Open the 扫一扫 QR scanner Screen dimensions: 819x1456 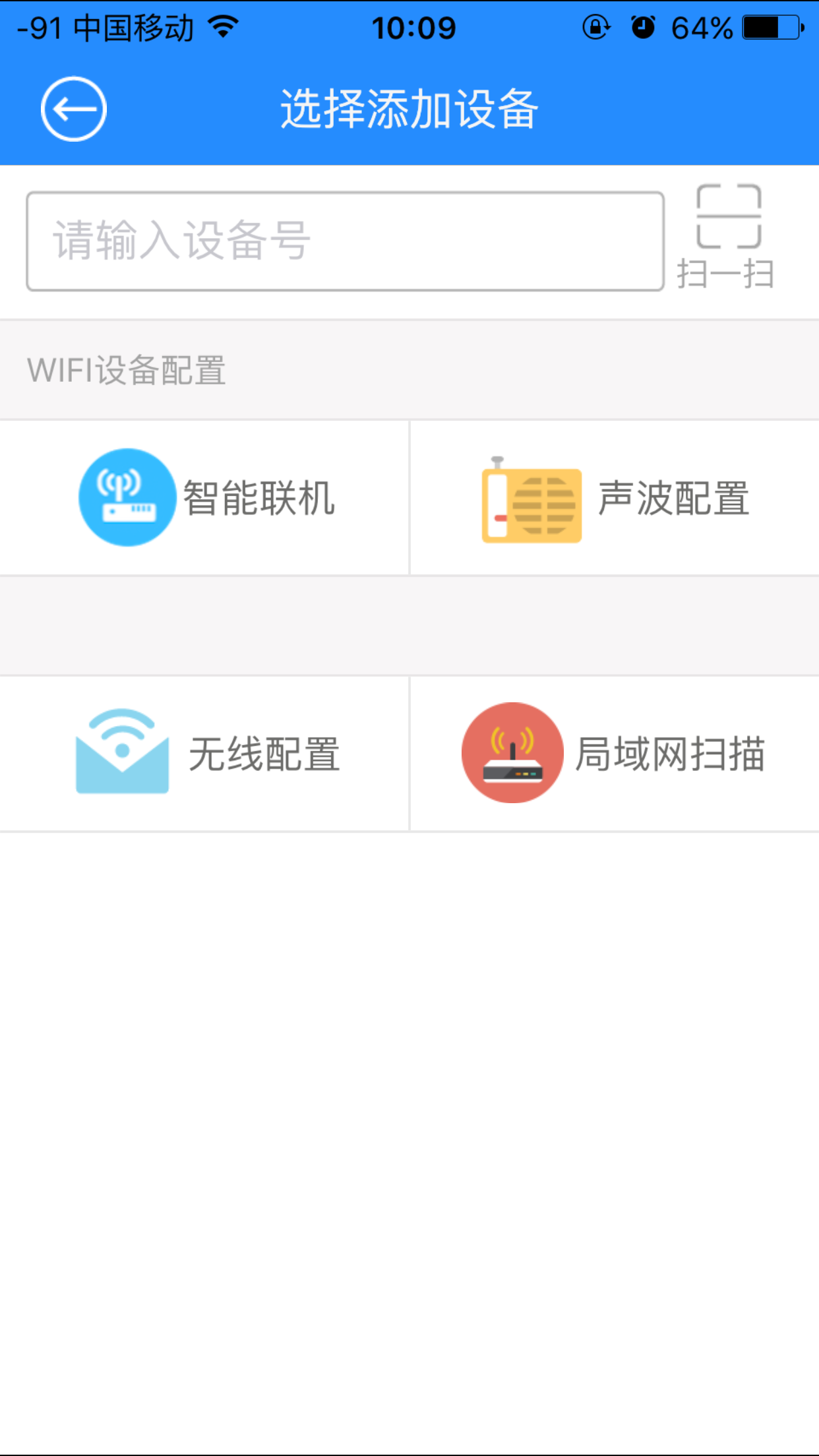tap(727, 236)
